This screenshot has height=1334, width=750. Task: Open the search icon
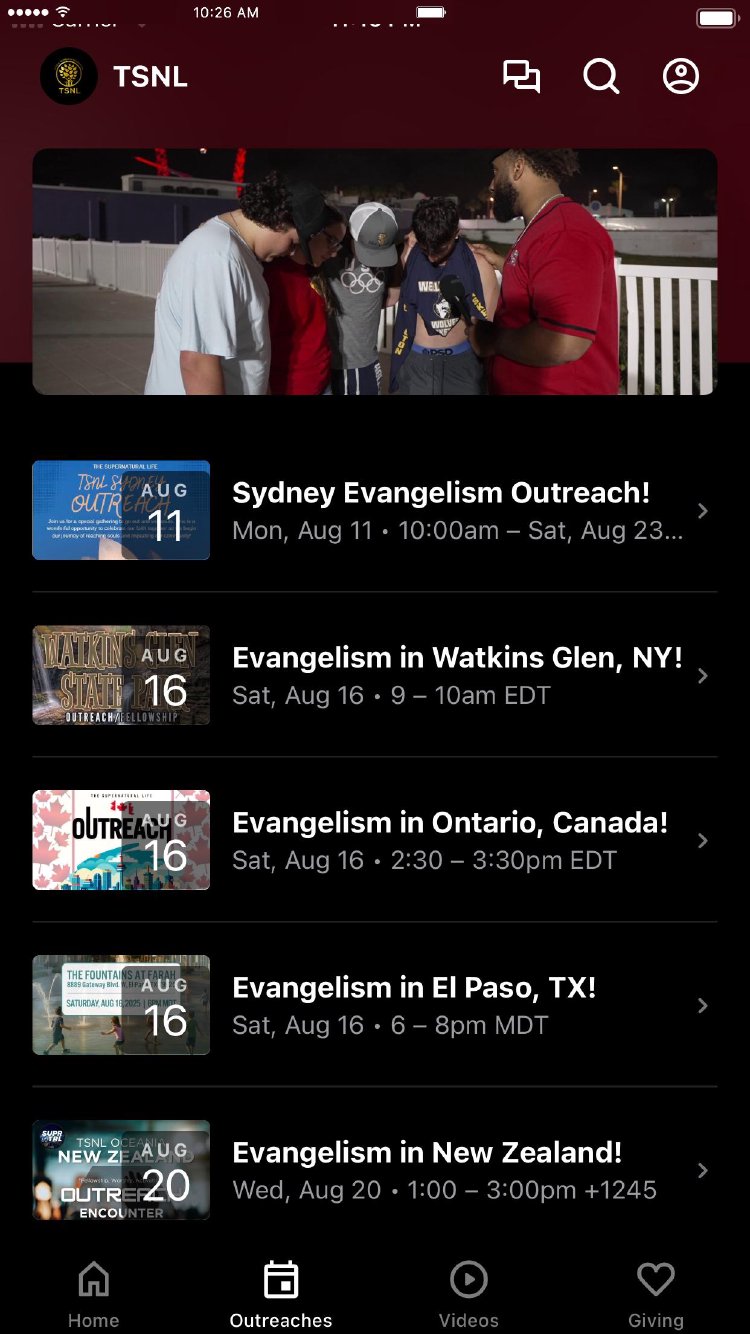[x=601, y=77]
